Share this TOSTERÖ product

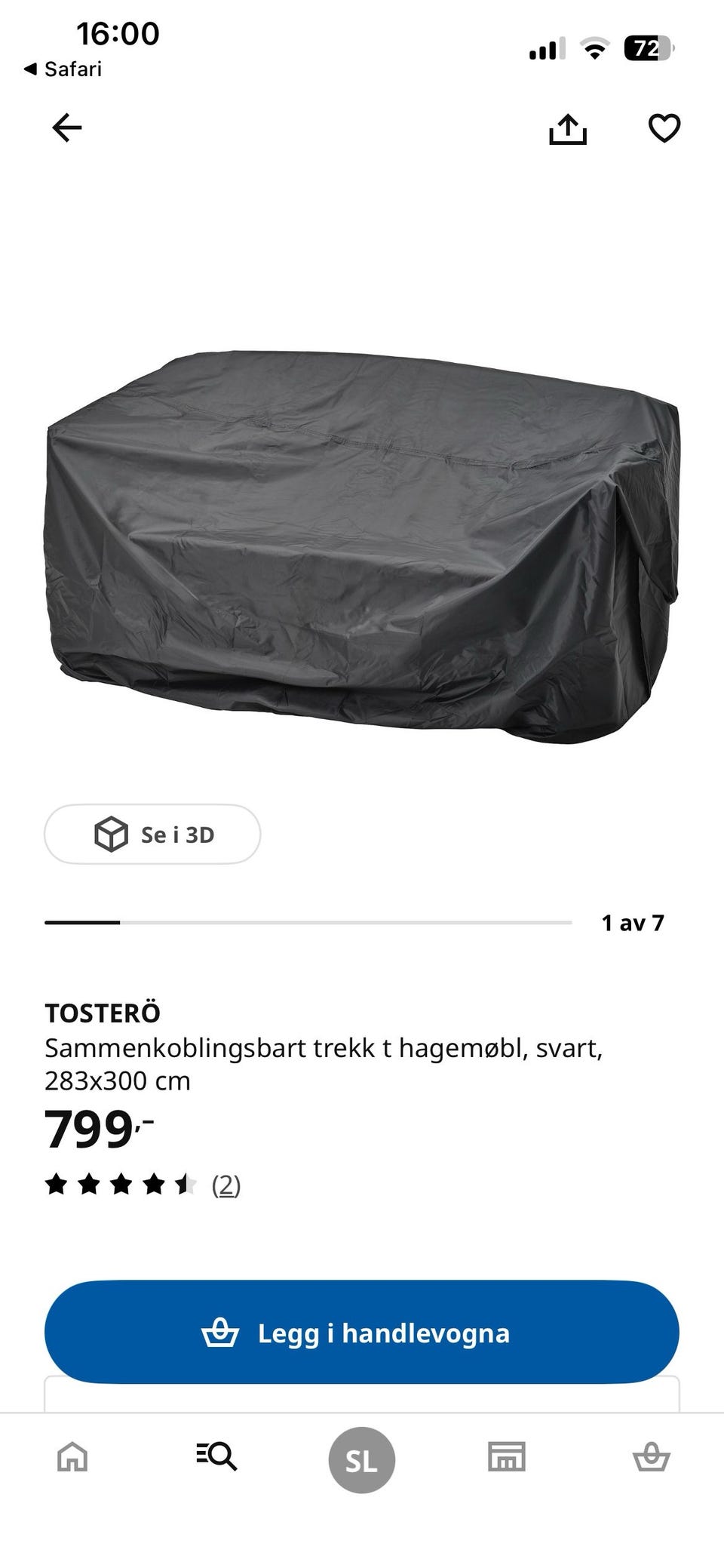click(x=567, y=128)
